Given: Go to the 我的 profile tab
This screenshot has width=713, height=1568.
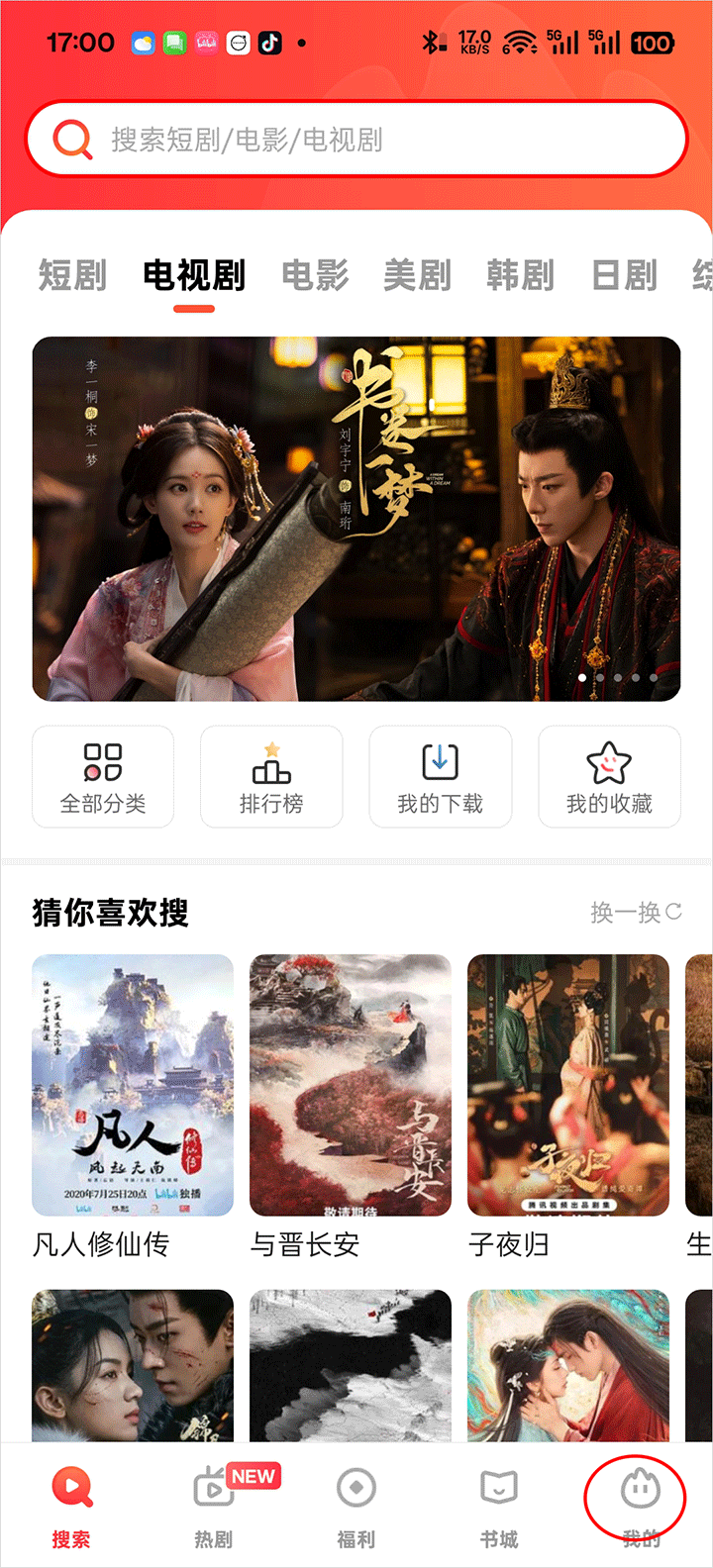Looking at the screenshot, I should point(640,1505).
